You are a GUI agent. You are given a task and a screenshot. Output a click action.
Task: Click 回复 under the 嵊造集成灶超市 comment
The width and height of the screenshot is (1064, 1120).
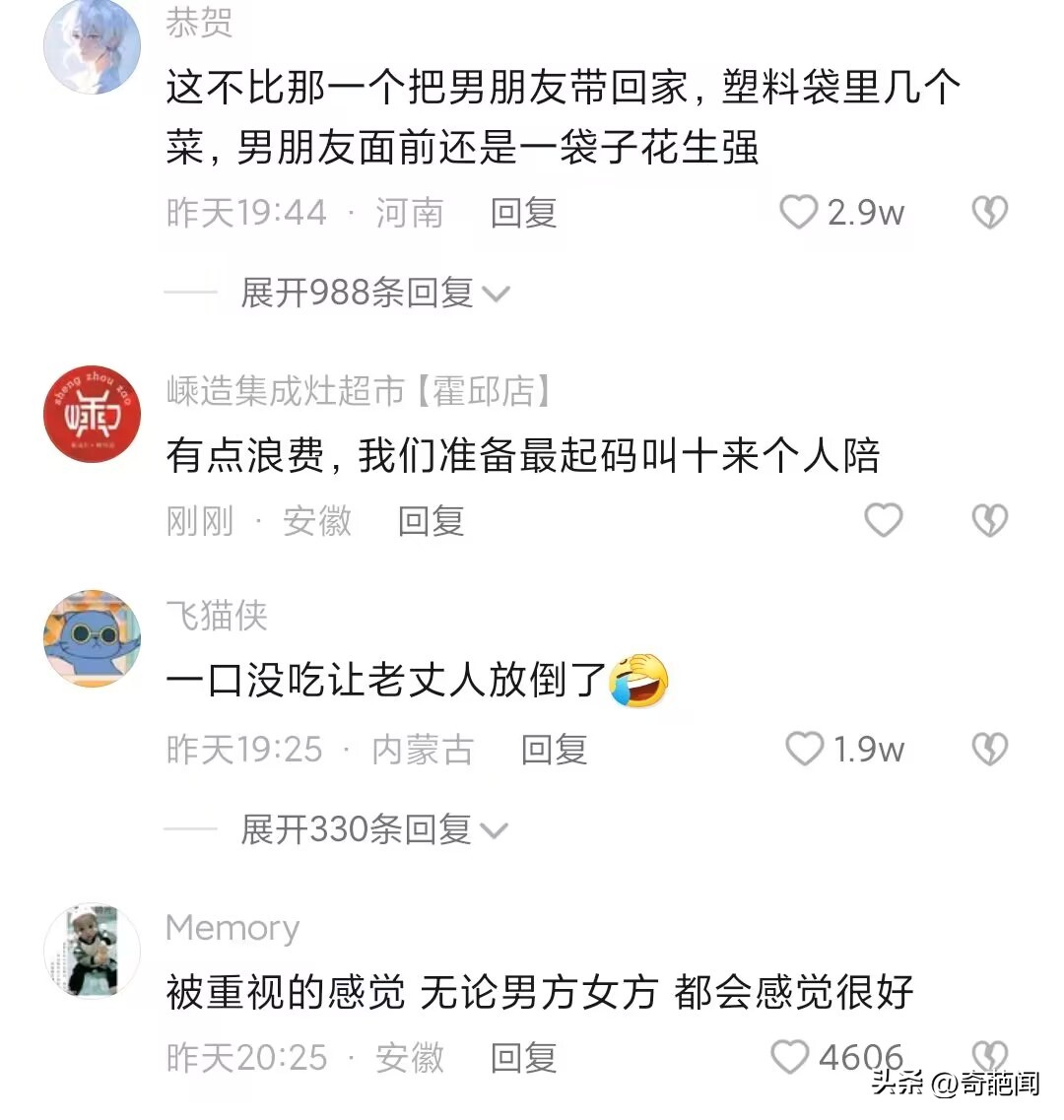pos(431,520)
